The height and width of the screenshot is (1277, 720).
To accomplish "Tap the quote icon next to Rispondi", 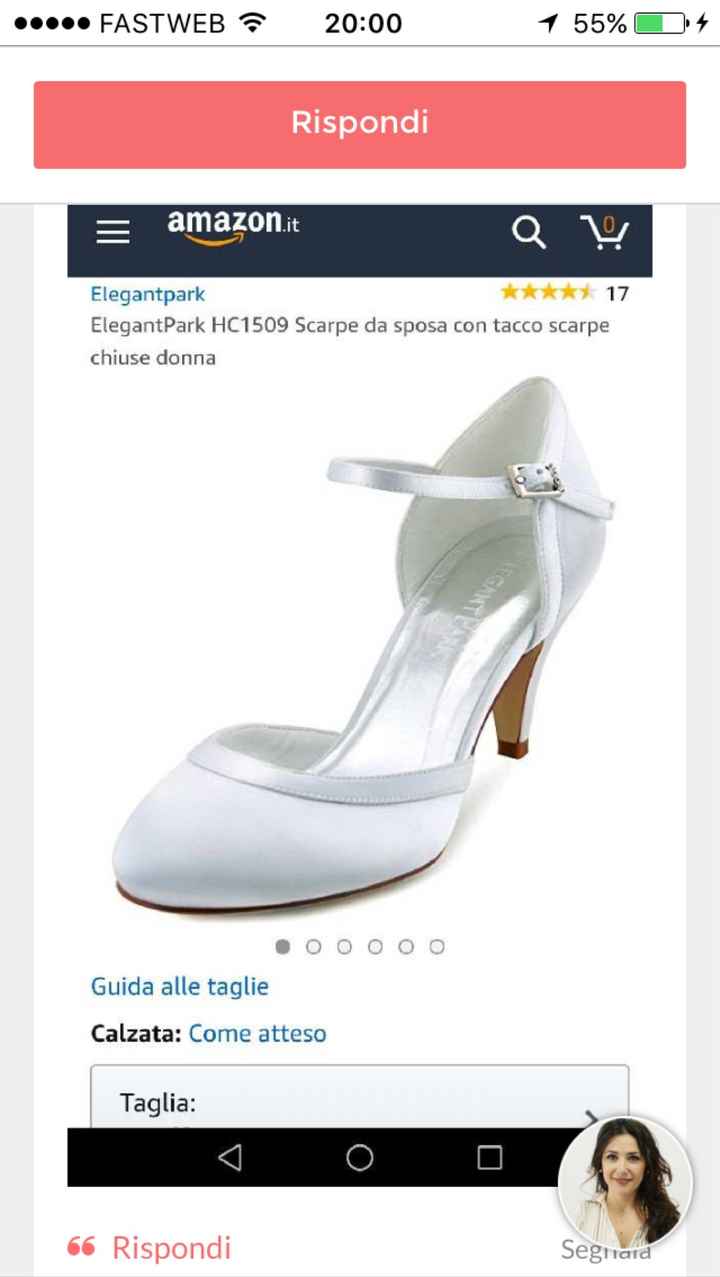I will 82,1245.
